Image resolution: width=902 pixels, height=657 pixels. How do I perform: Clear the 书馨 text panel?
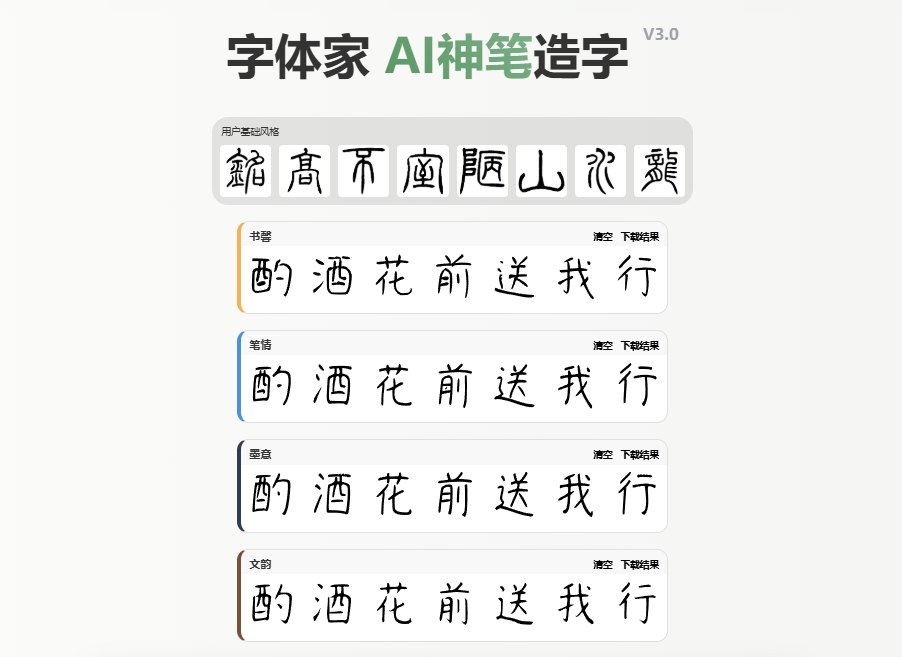pos(602,237)
